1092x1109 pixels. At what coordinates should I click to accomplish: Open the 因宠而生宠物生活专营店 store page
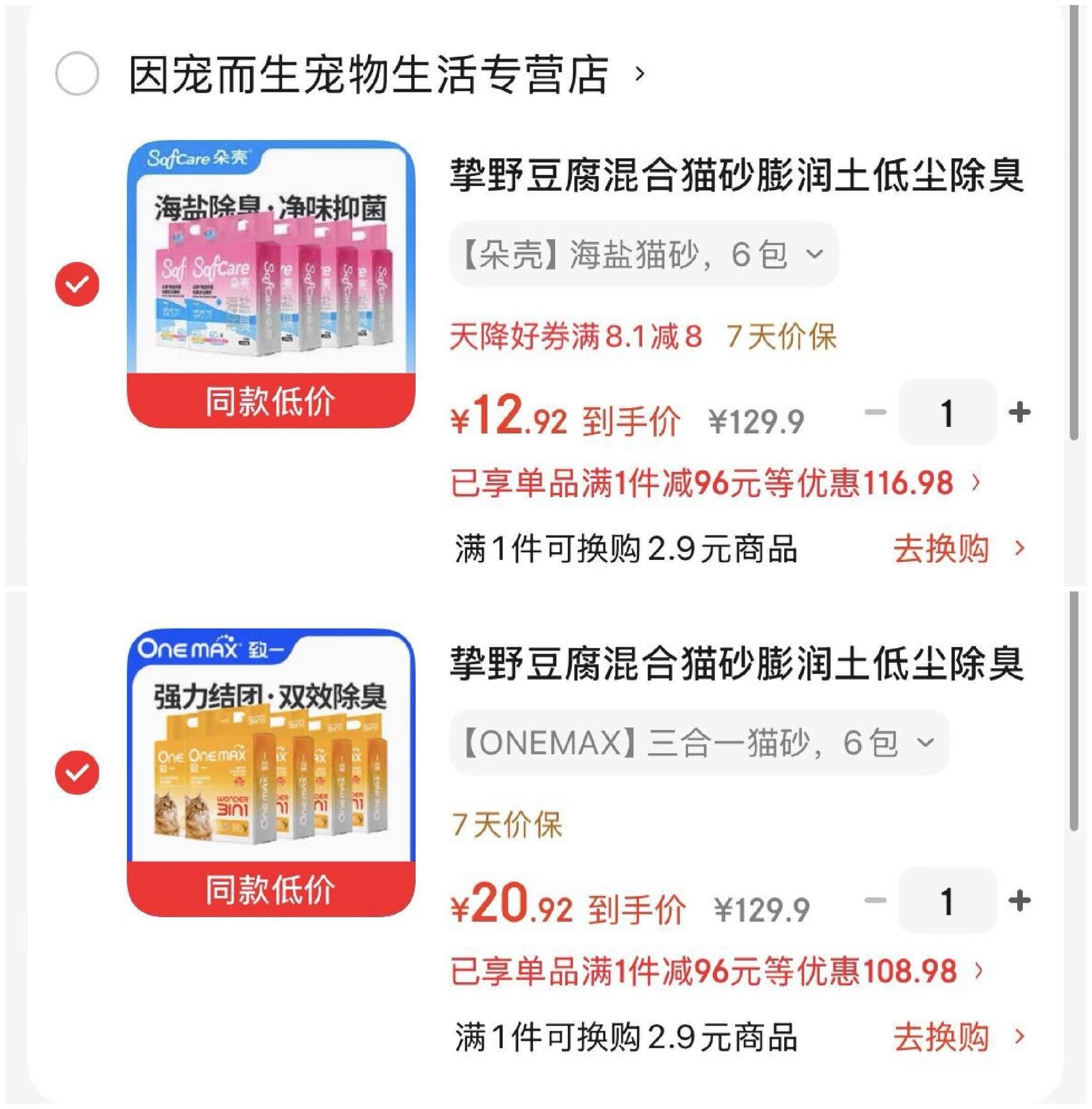387,74
